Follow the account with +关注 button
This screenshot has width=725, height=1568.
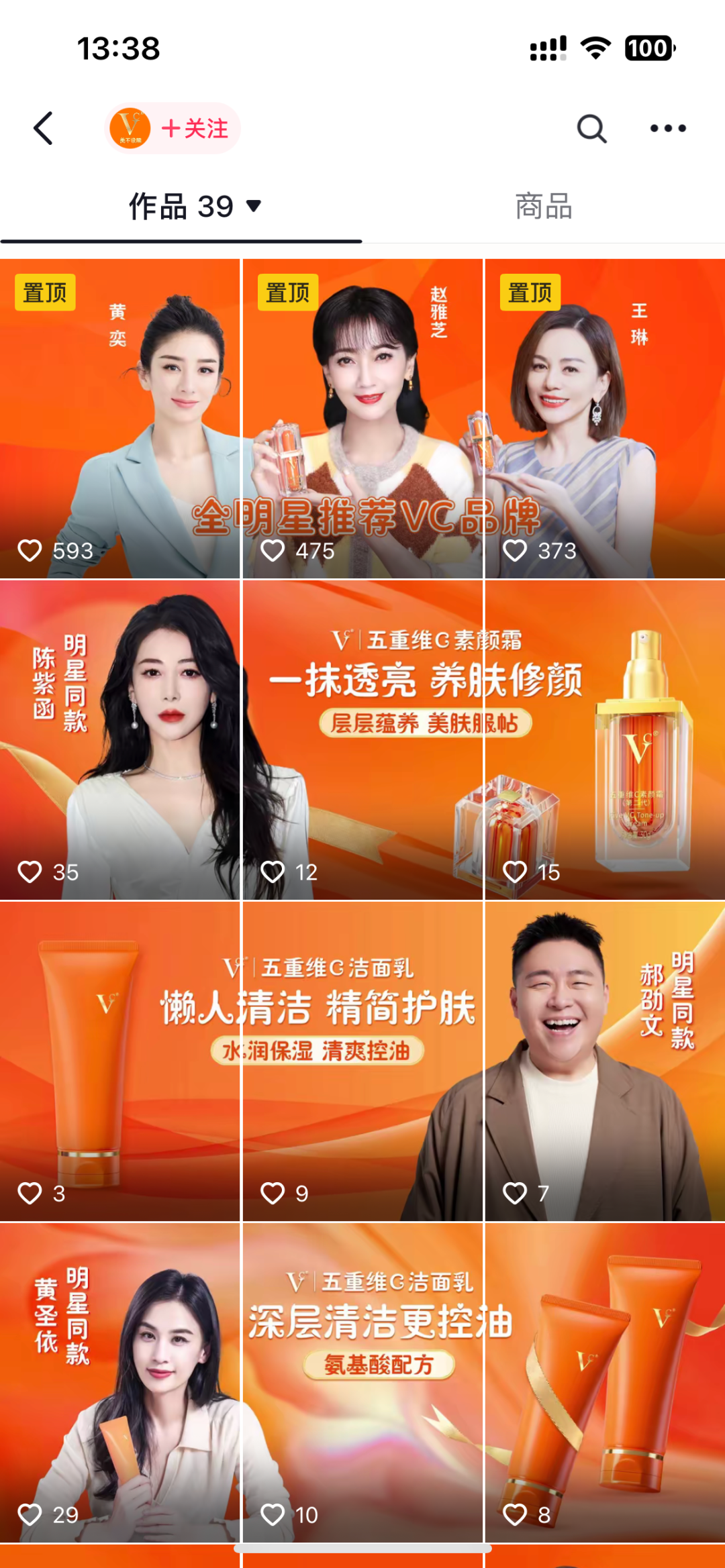(195, 128)
